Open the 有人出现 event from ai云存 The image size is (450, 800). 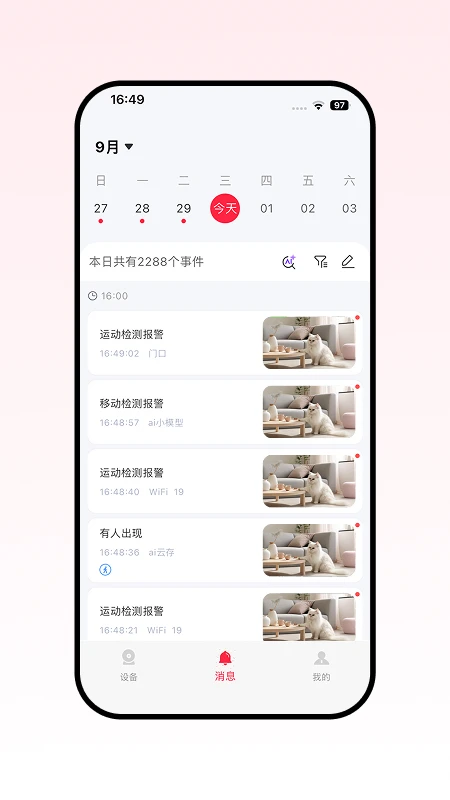(225, 551)
